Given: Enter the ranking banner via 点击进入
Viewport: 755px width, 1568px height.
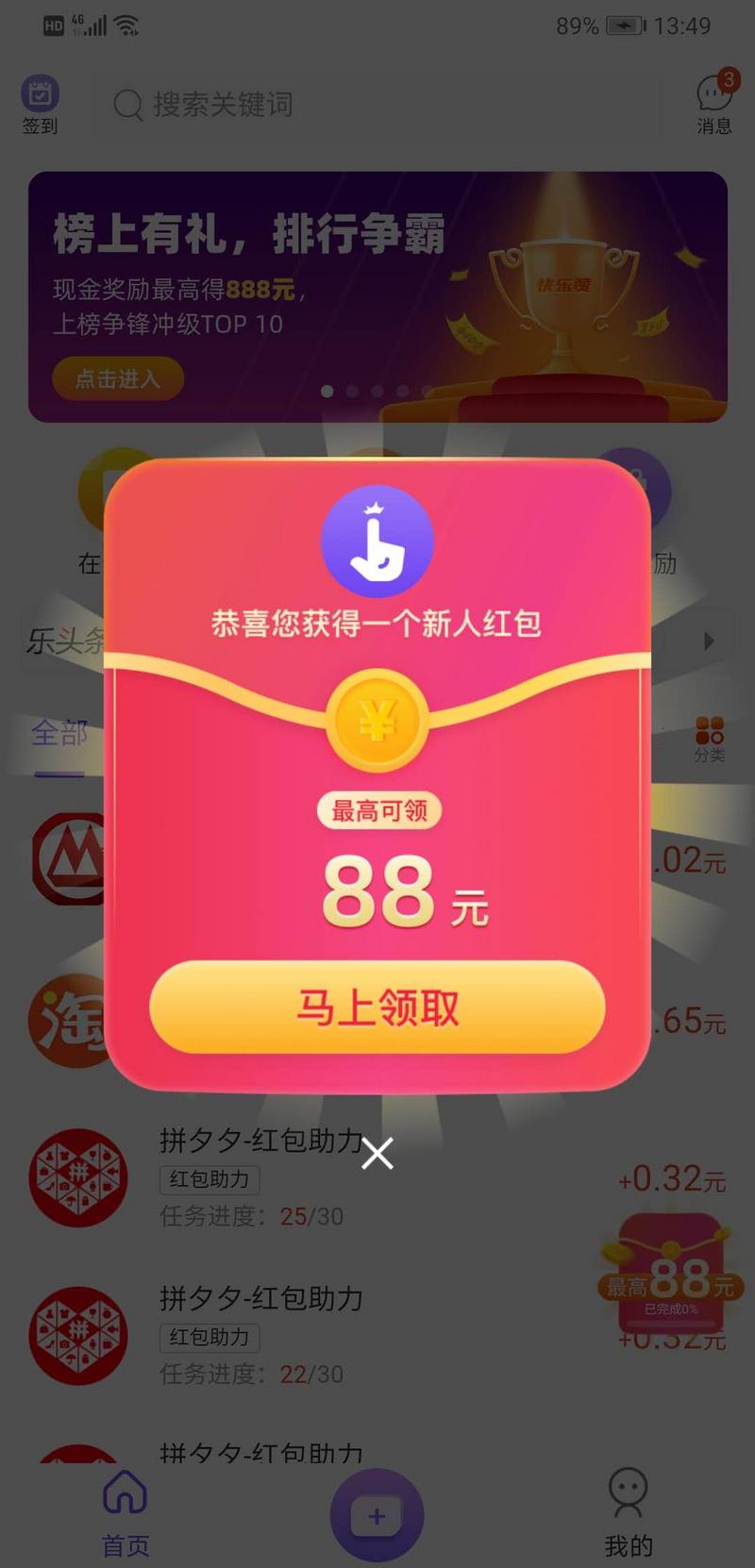Looking at the screenshot, I should (118, 378).
